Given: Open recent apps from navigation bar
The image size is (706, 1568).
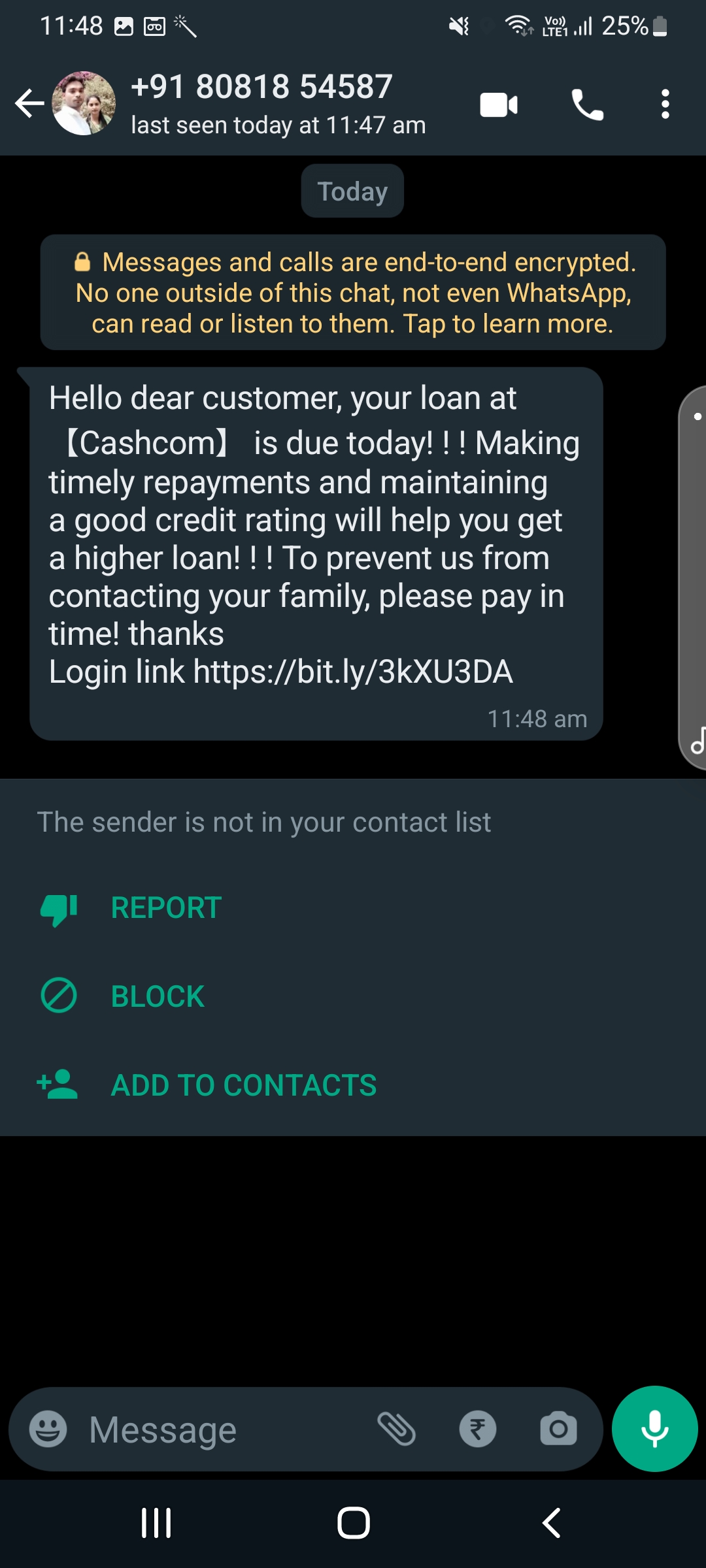Looking at the screenshot, I should [x=156, y=1523].
